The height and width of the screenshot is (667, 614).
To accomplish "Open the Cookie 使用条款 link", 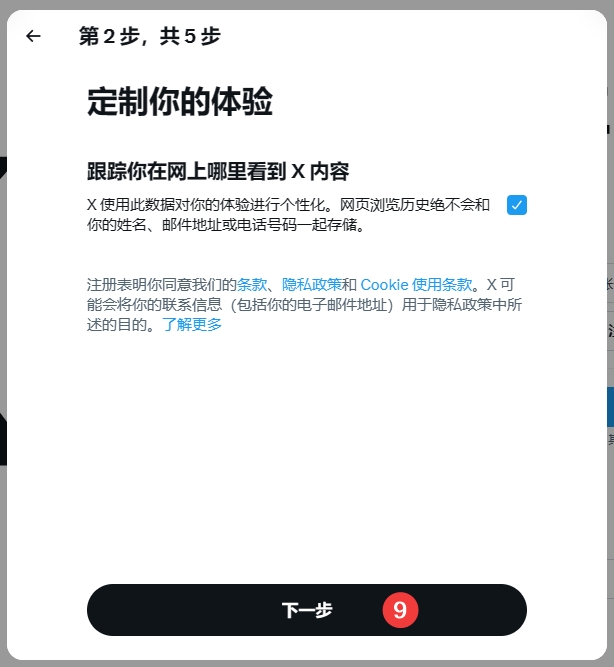I will coord(415,285).
